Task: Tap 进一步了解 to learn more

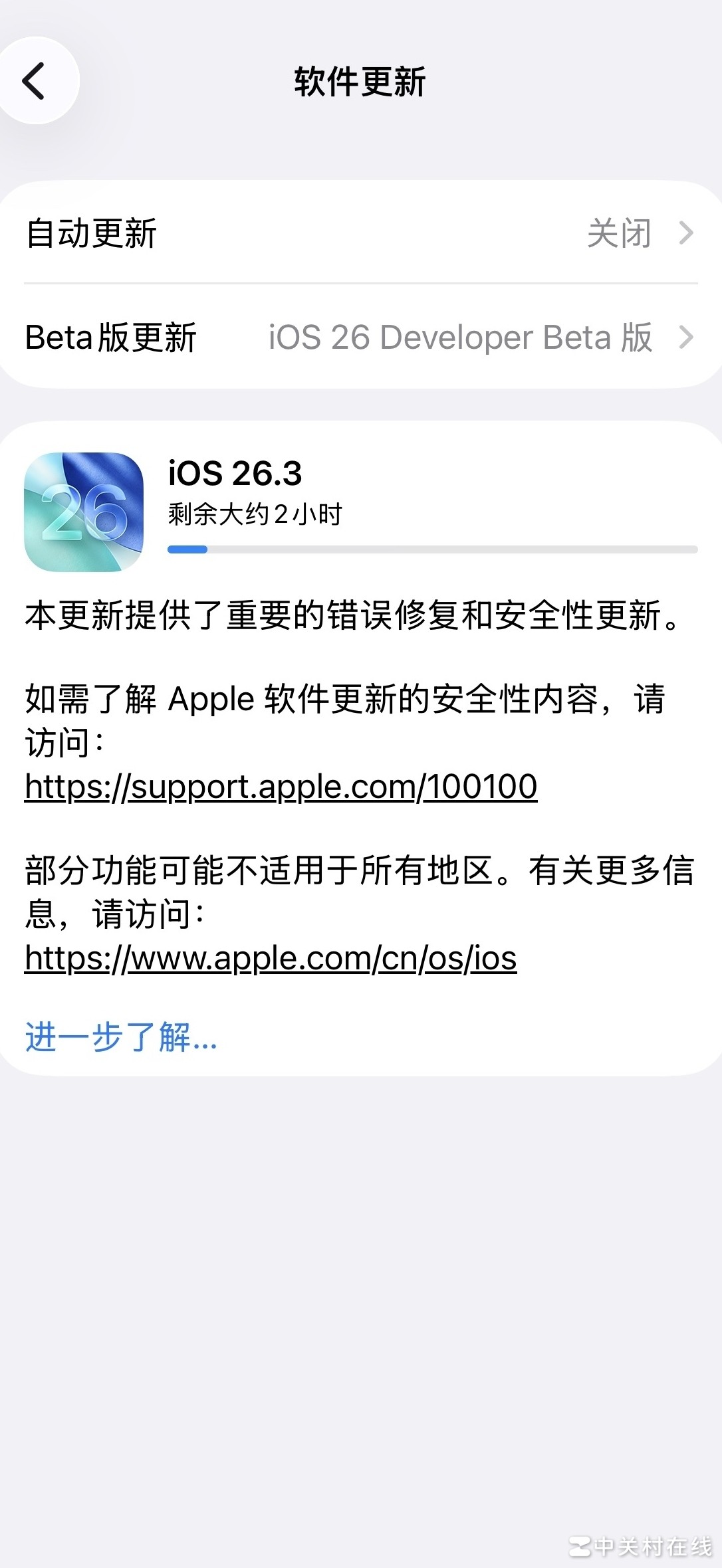Action: [x=121, y=1037]
